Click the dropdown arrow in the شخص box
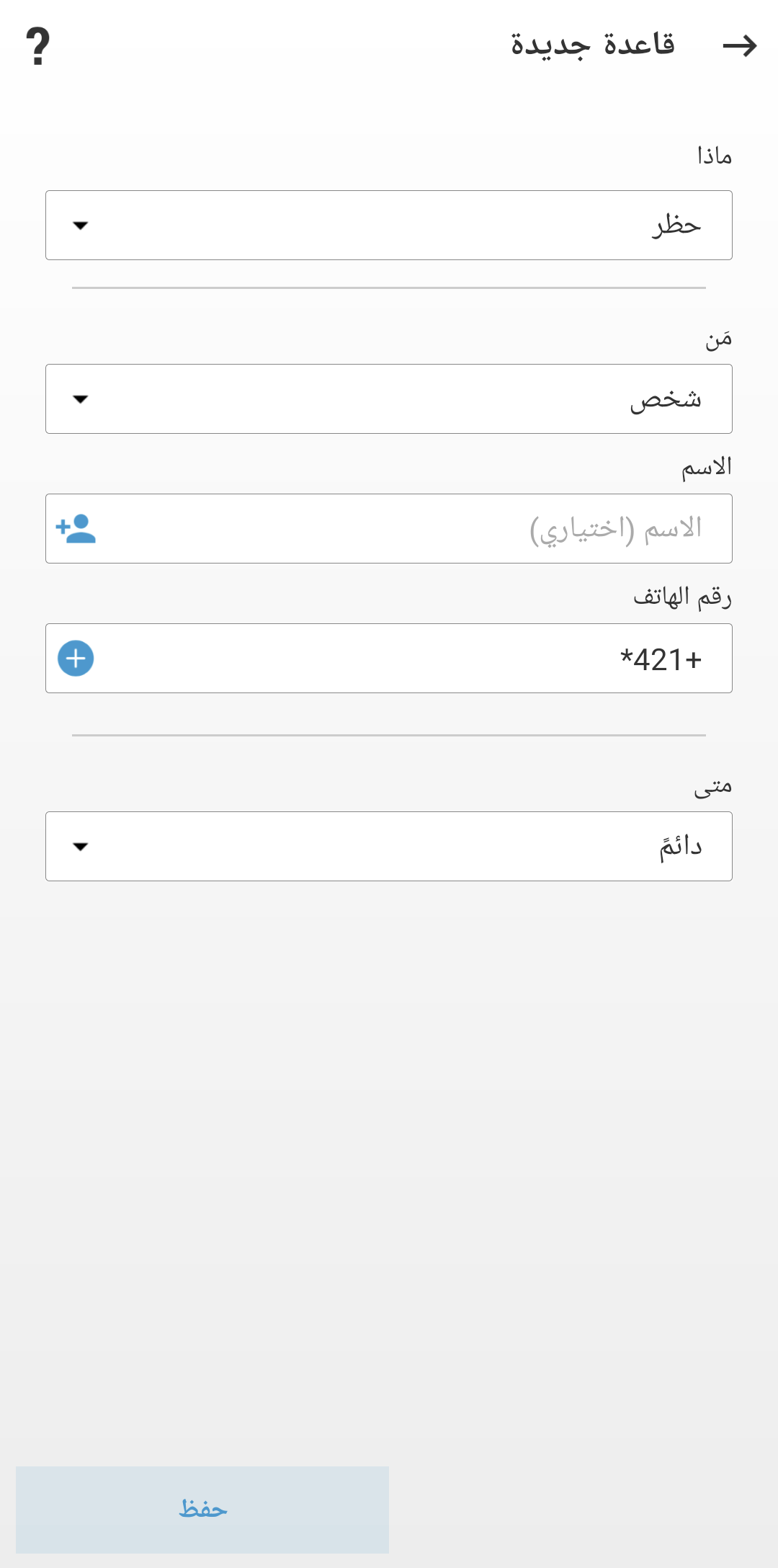 point(79,398)
